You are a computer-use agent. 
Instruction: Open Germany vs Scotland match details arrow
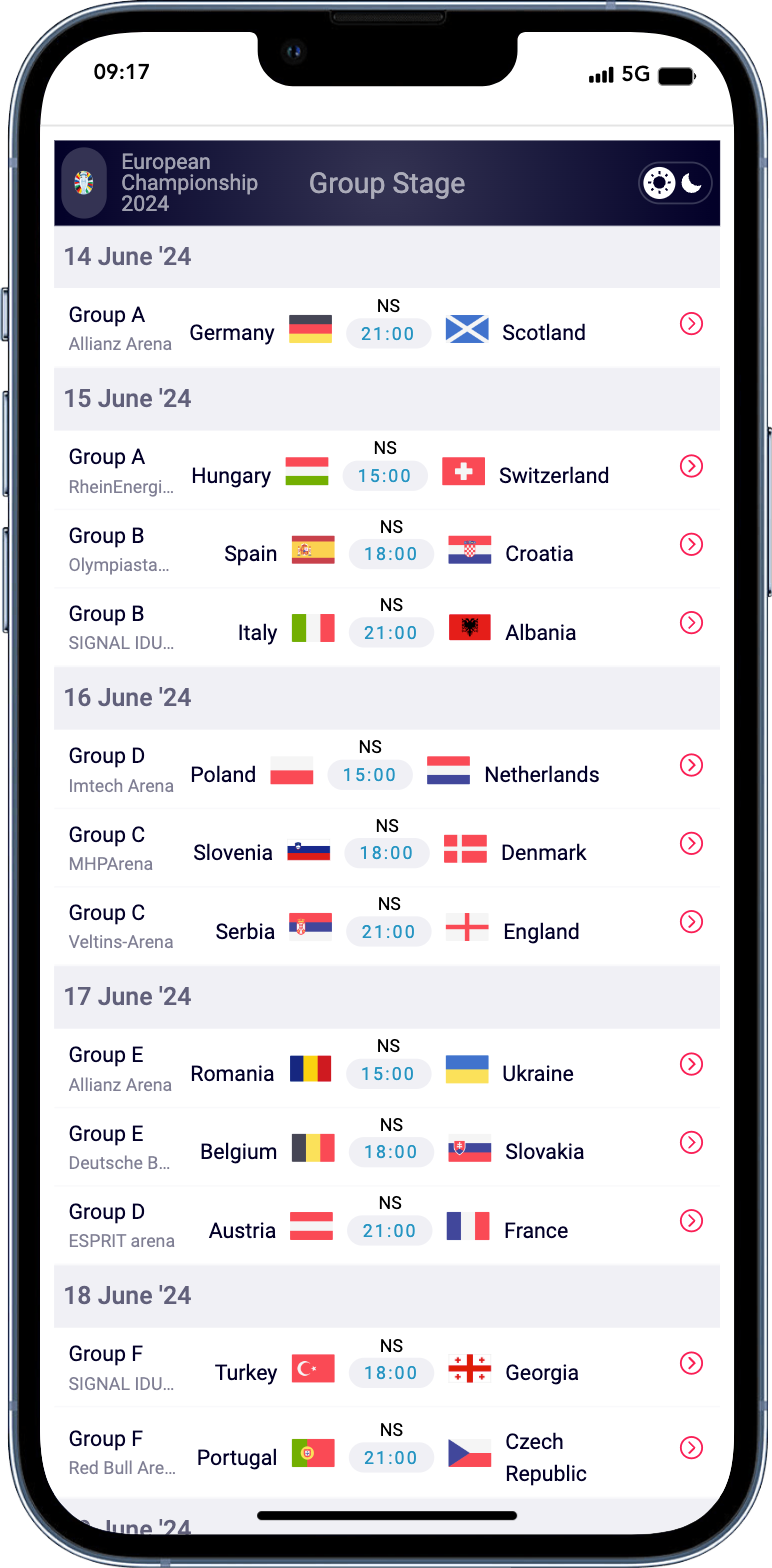(x=691, y=323)
